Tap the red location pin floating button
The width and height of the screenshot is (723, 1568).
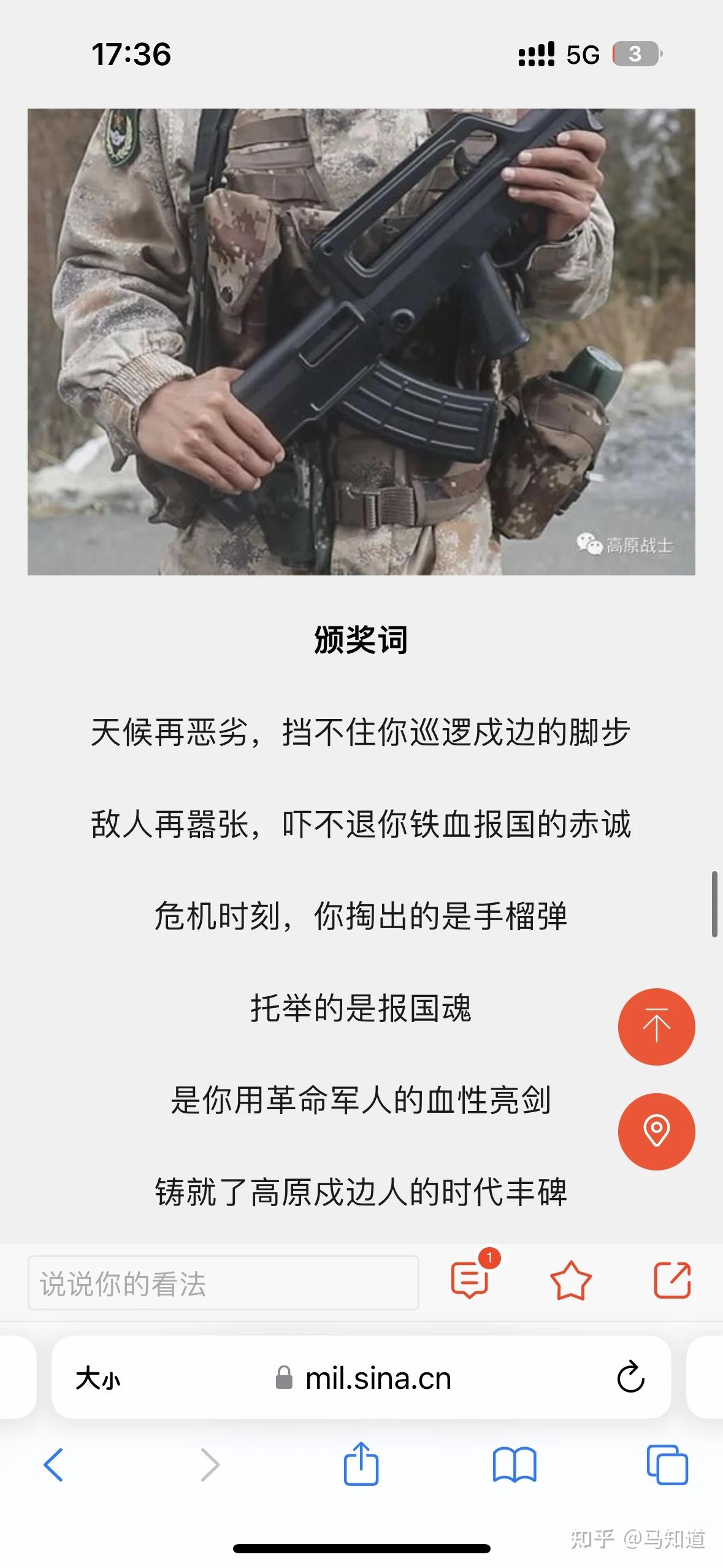click(x=656, y=1131)
